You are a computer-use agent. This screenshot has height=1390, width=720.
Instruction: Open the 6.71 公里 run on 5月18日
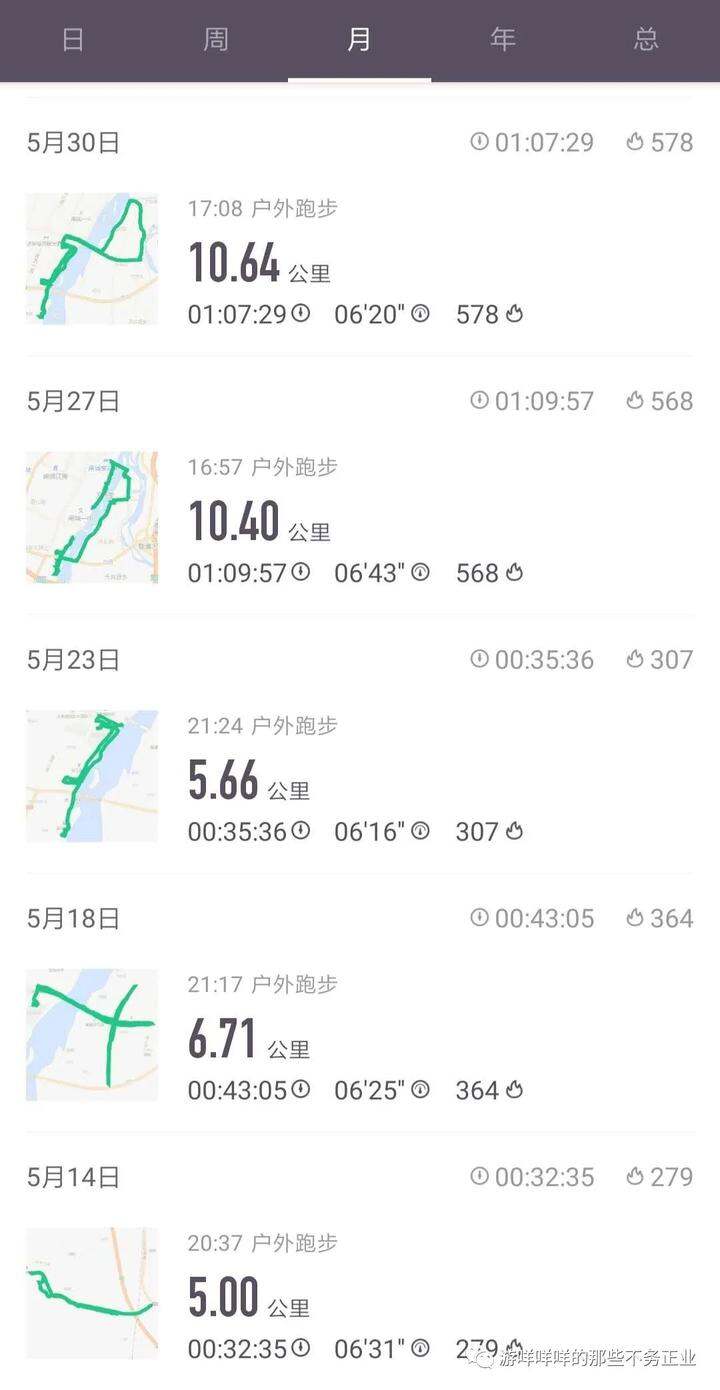(x=360, y=1035)
